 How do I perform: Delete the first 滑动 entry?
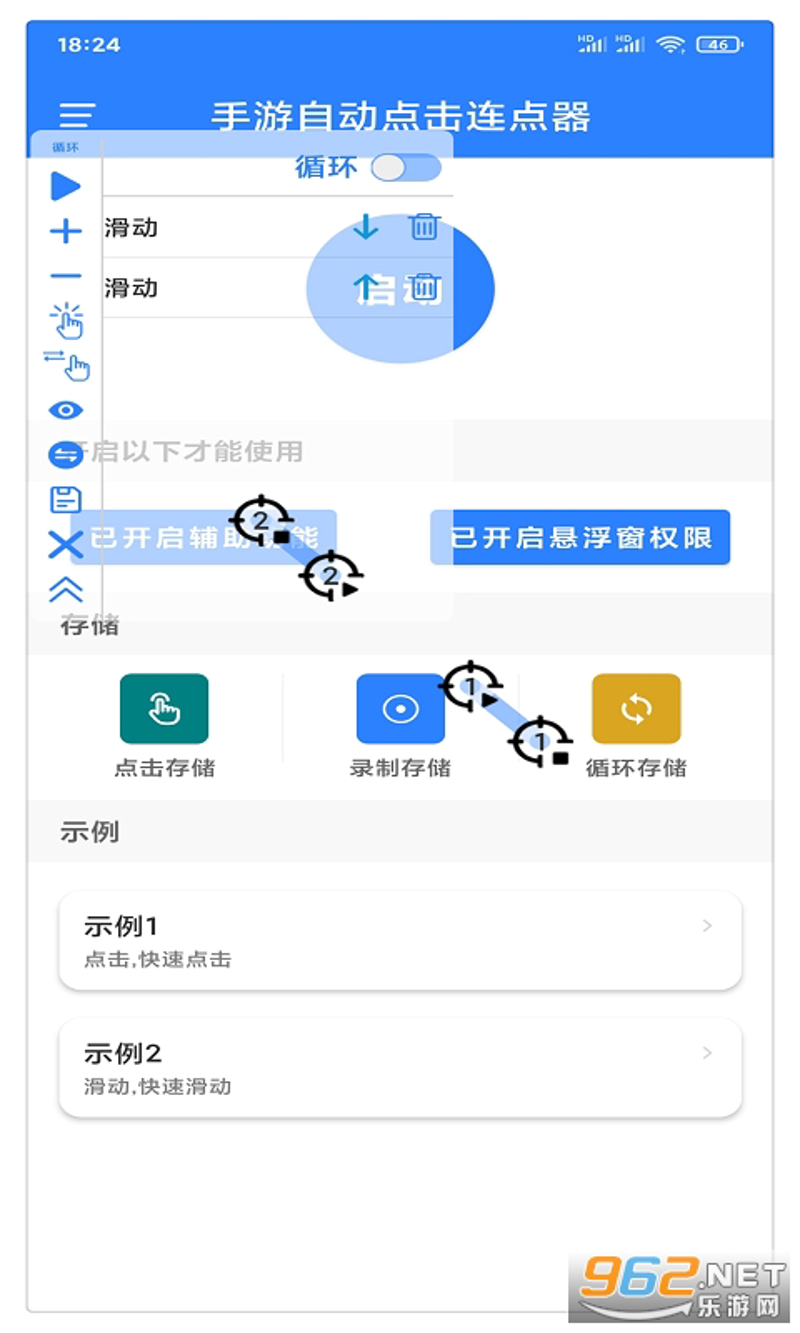pyautogui.click(x=425, y=227)
